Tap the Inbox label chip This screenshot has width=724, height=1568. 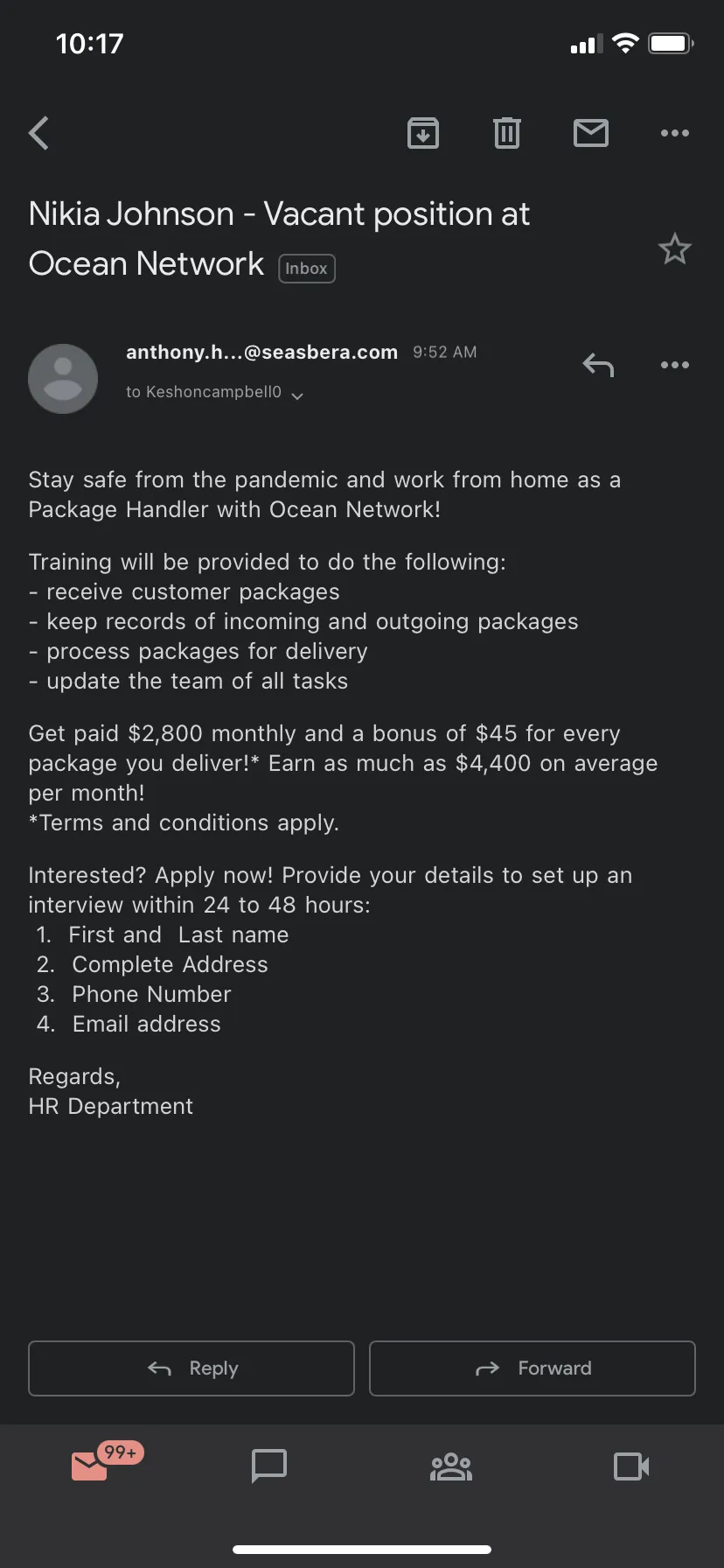point(307,269)
